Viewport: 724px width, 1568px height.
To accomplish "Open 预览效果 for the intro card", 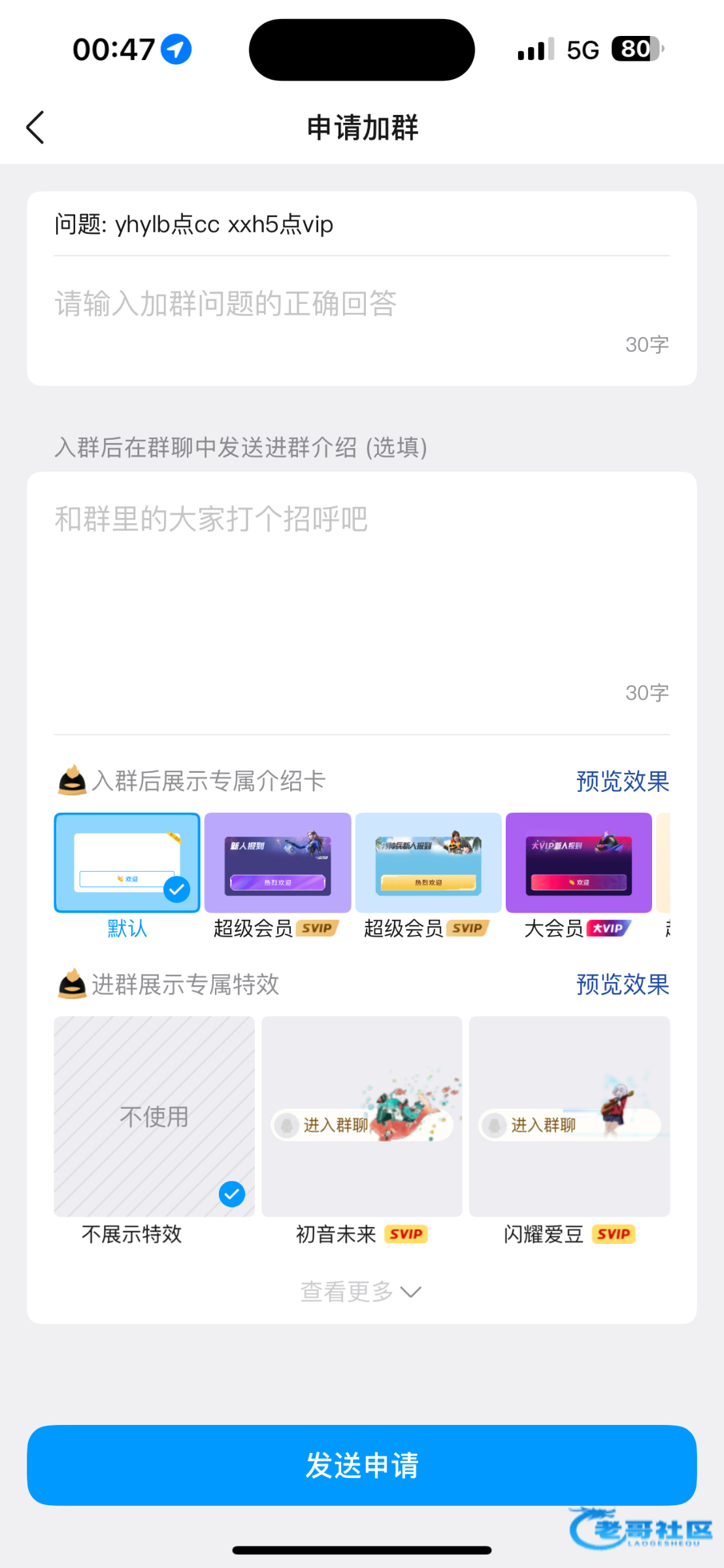I will pos(622,781).
